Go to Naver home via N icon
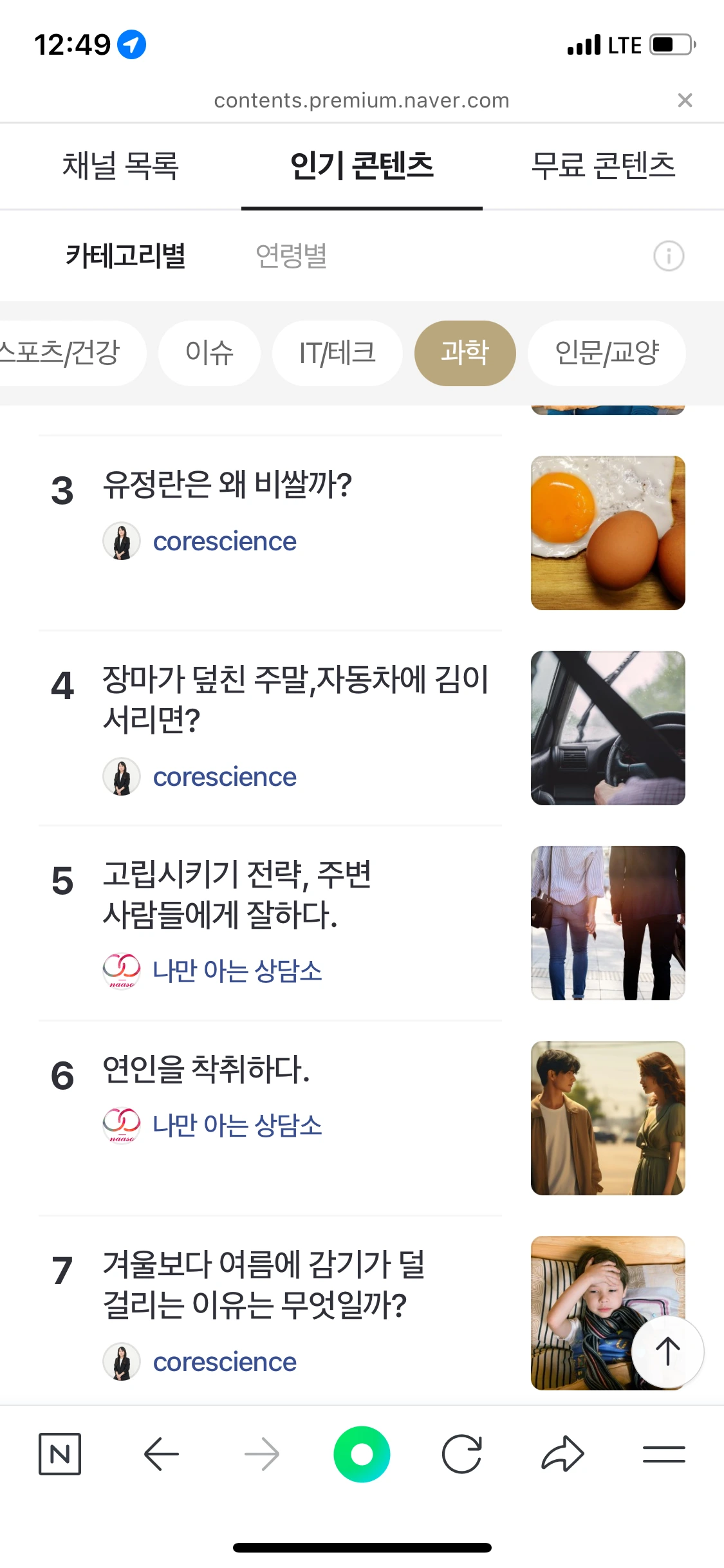Viewport: 724px width, 1568px height. [60, 1453]
